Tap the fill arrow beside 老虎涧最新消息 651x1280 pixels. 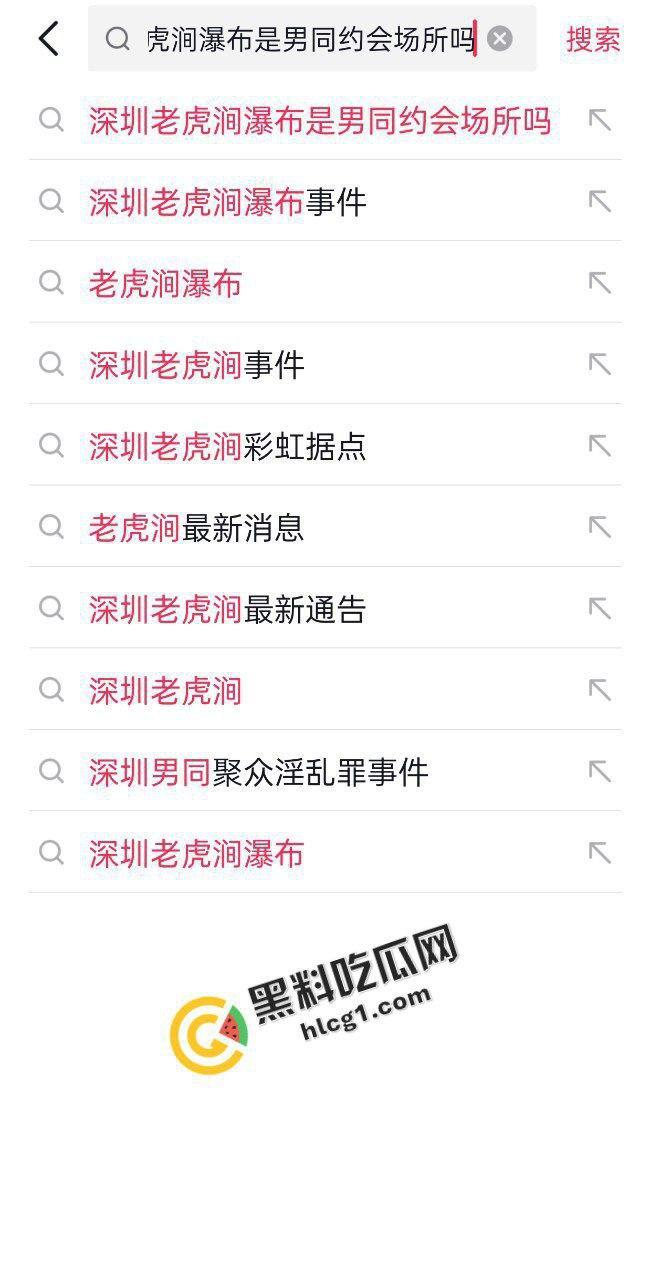(x=599, y=526)
